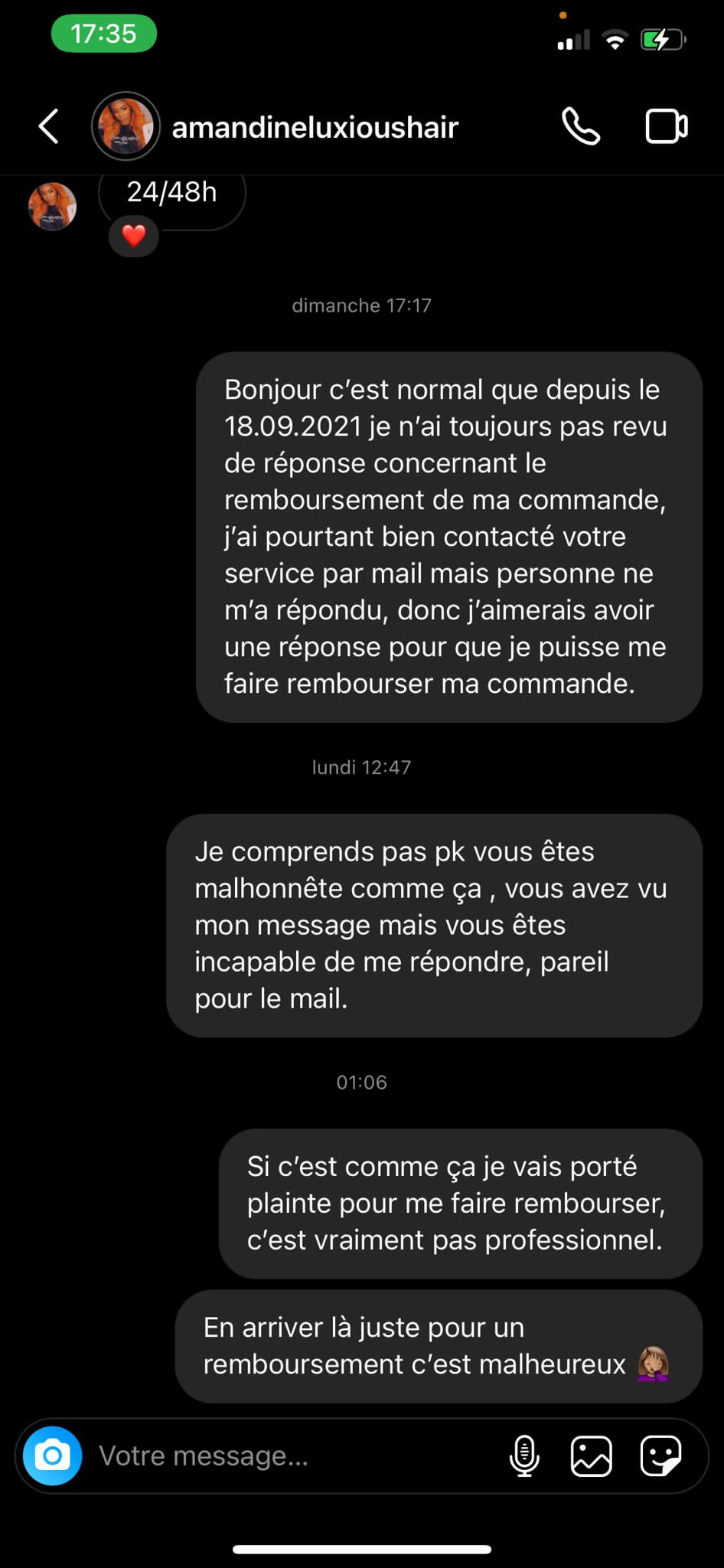Start a video call
Viewport: 724px width, 1568px height.
[667, 126]
